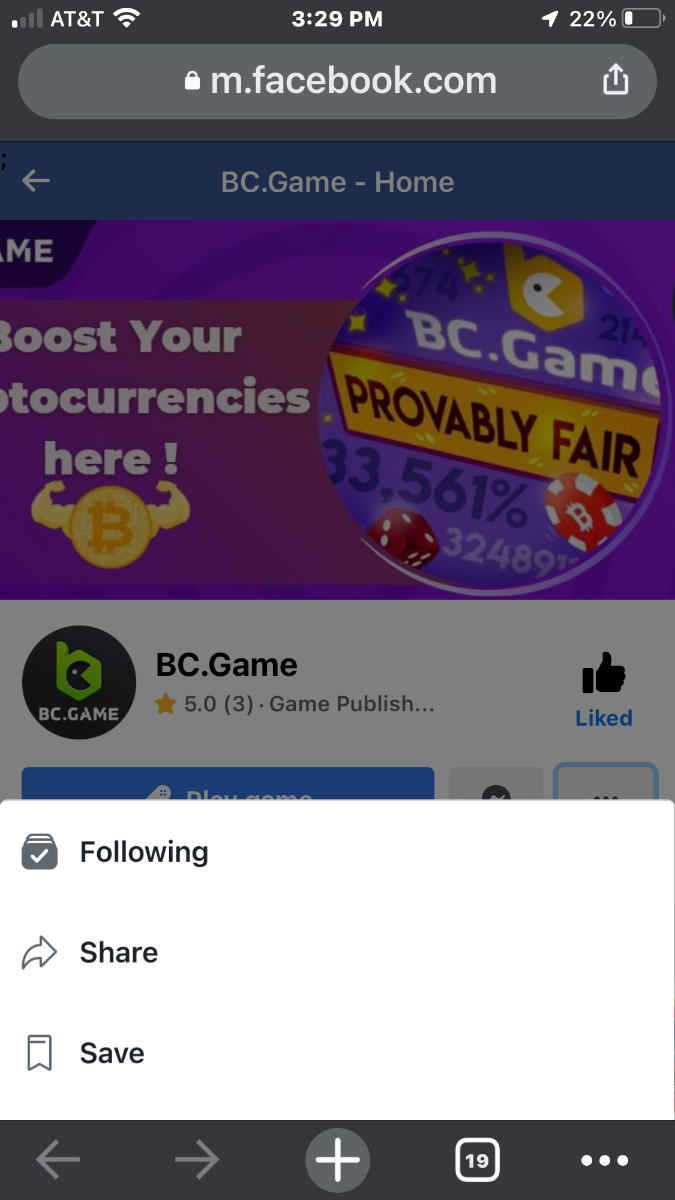675x1200 pixels.
Task: Share the BC.Game page
Action: click(118, 952)
